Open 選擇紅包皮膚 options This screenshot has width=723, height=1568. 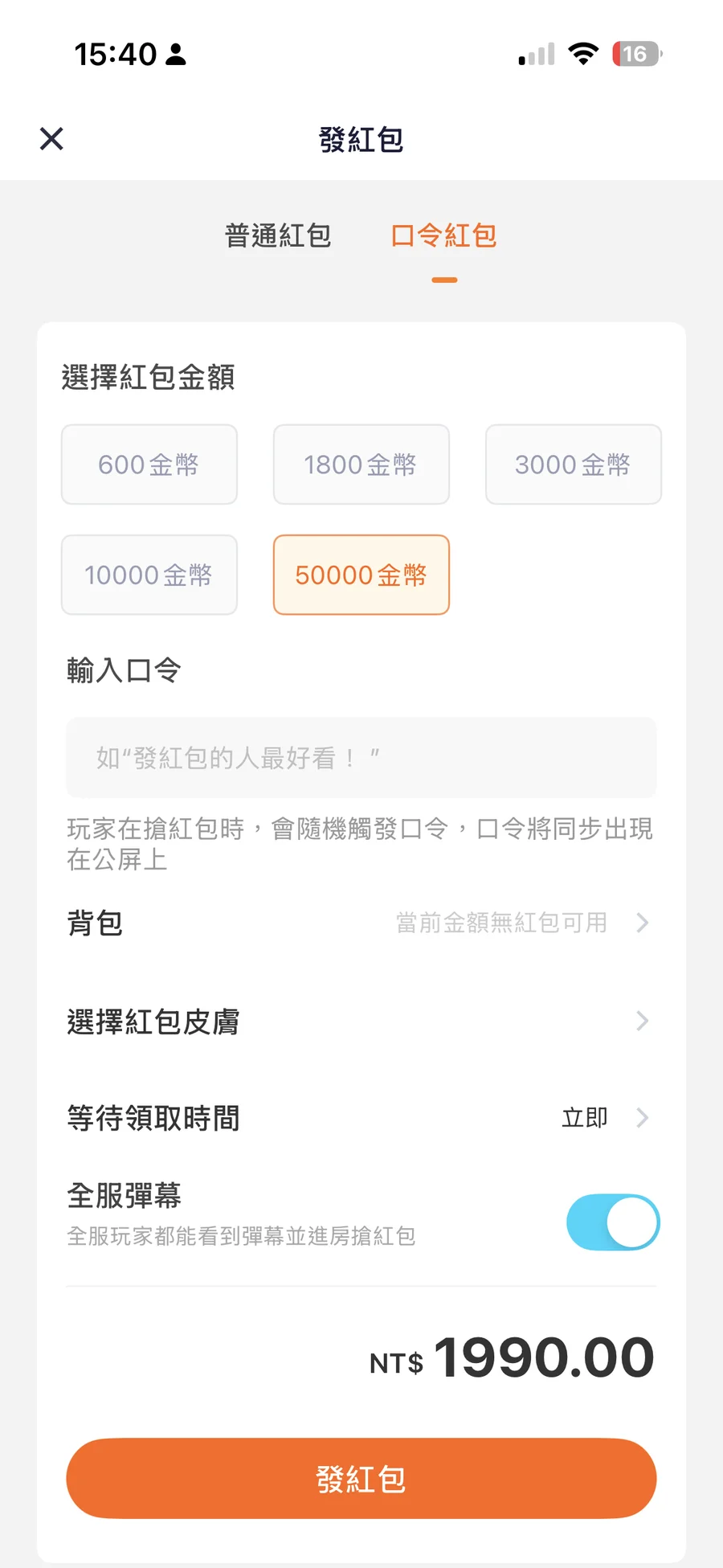pyautogui.click(x=361, y=1021)
